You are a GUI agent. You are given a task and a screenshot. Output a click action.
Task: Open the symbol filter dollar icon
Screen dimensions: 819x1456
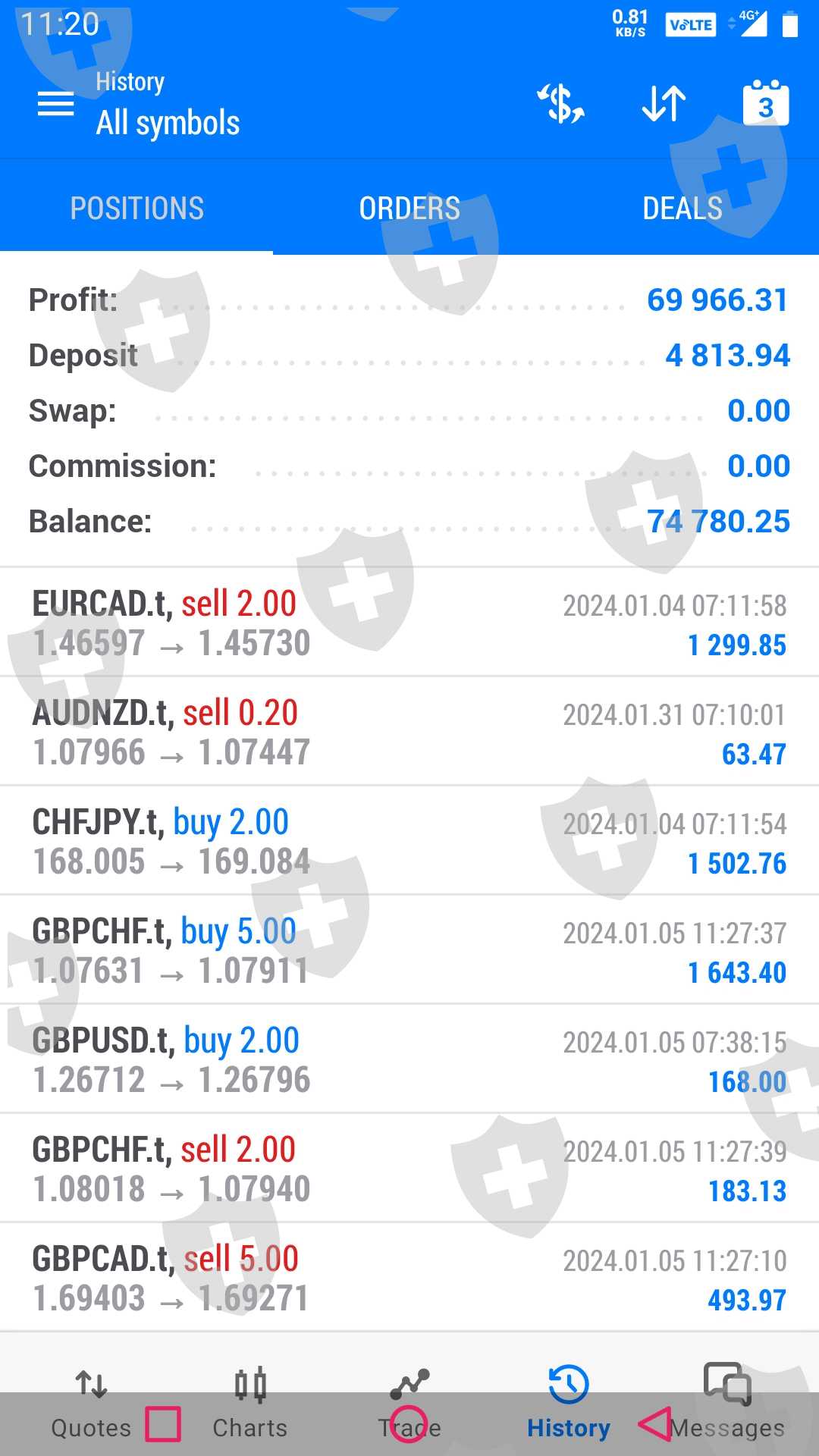pyautogui.click(x=561, y=104)
